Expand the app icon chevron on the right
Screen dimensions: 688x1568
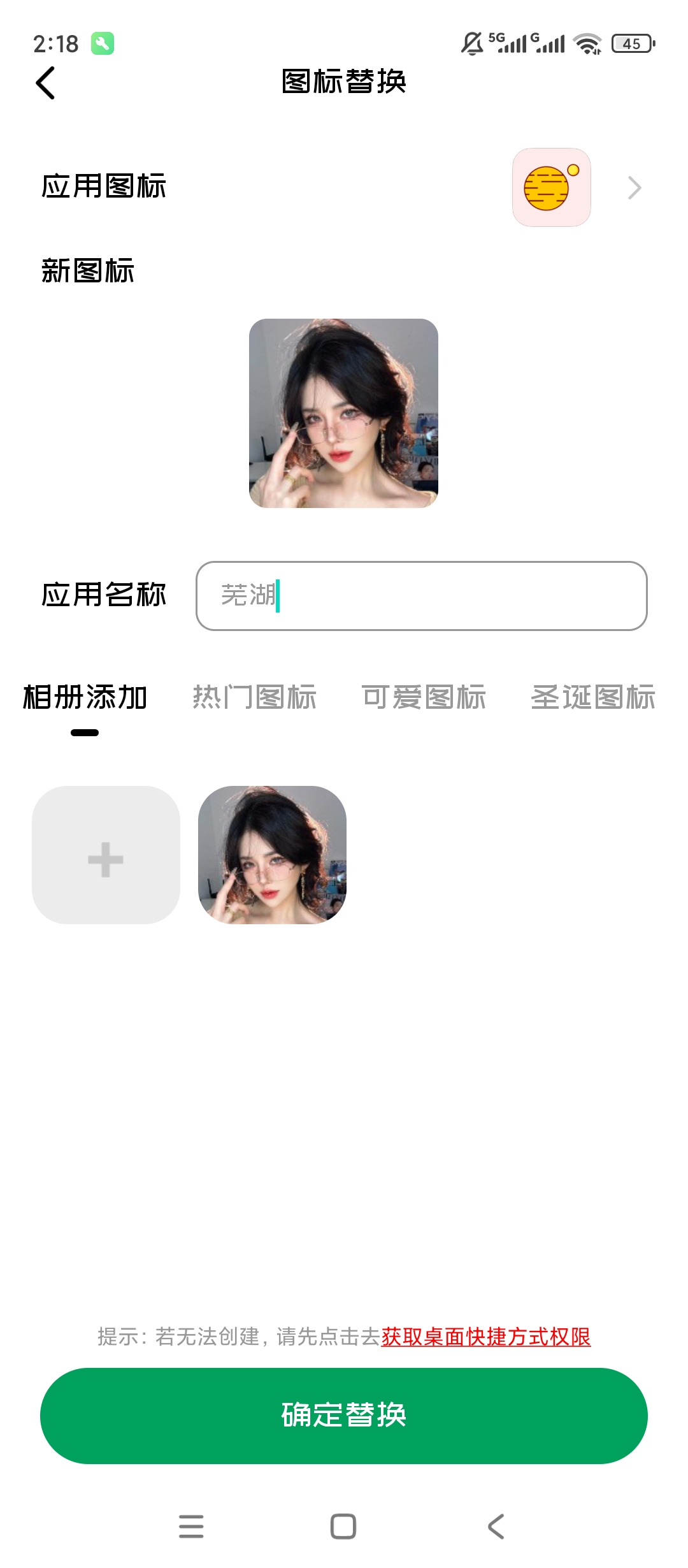634,187
